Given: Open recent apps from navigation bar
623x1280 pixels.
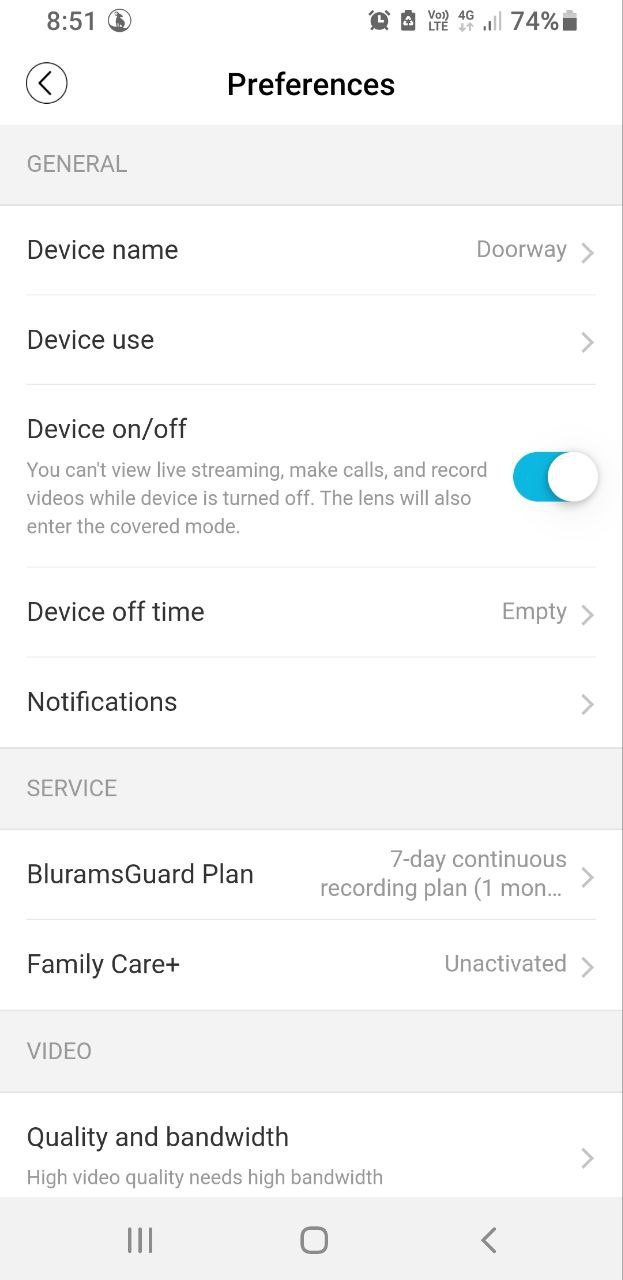Looking at the screenshot, I should click(x=140, y=1240).
